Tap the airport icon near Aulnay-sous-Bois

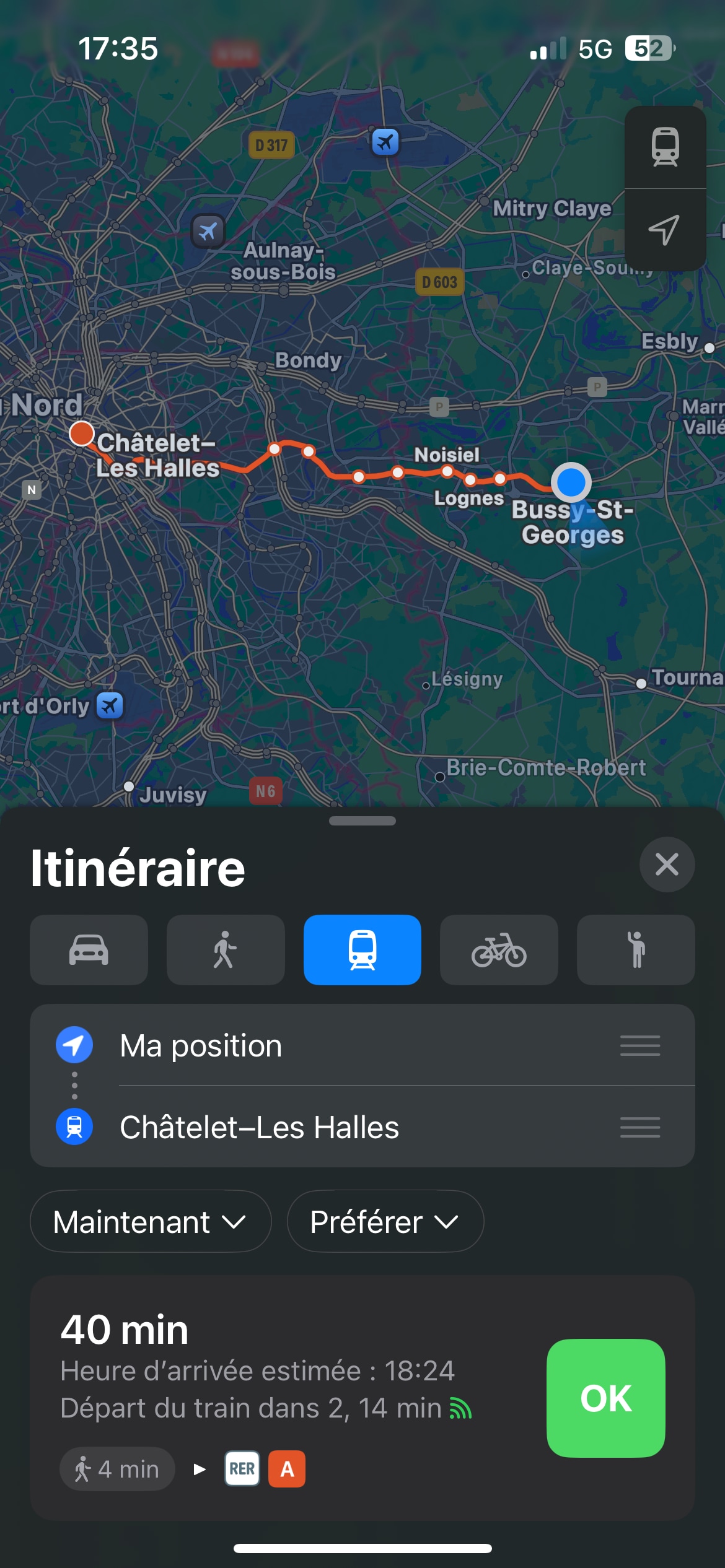point(208,232)
